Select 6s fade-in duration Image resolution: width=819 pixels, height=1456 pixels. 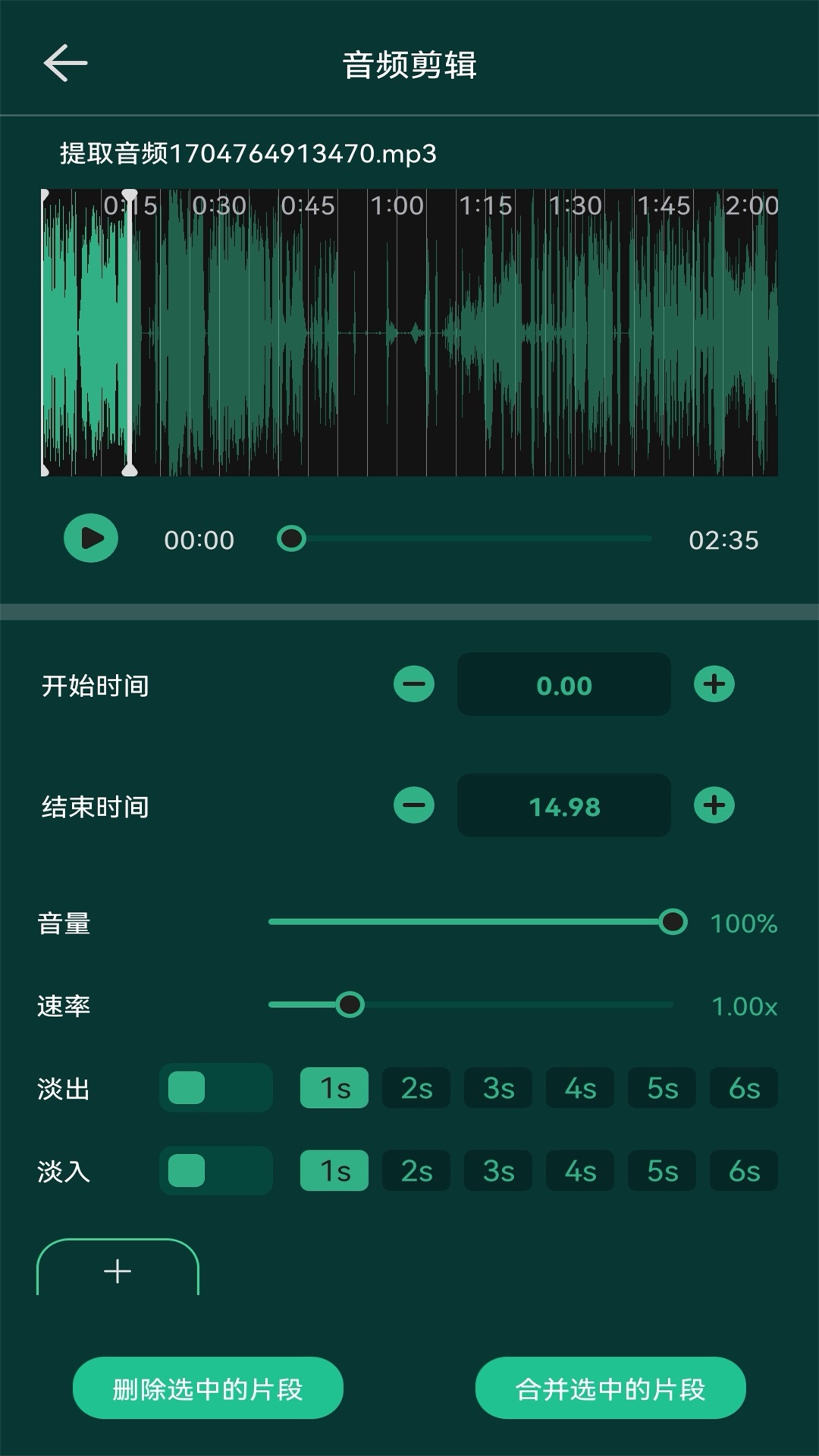pyautogui.click(x=743, y=1169)
